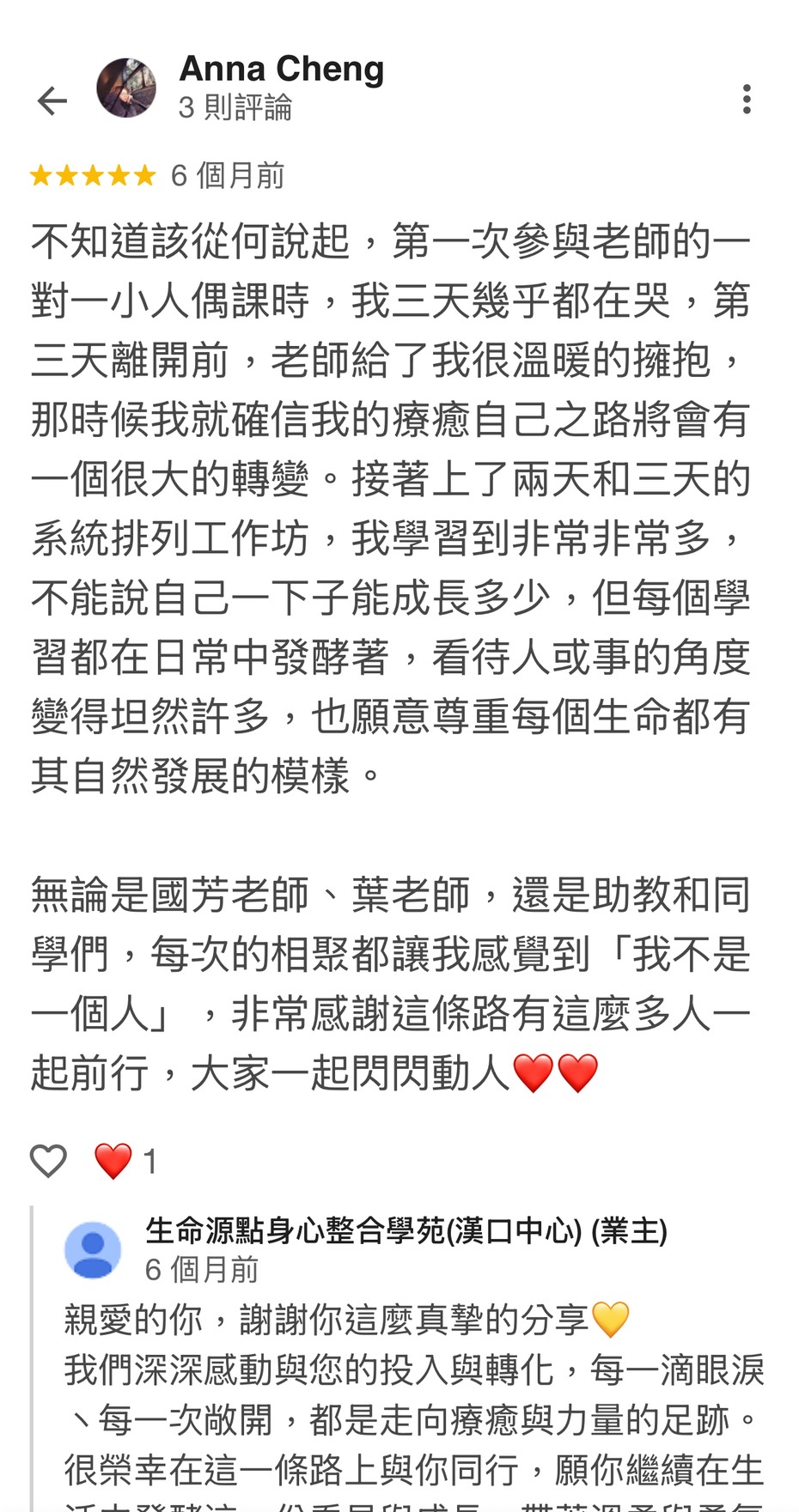Open the red heart reaction count

click(x=125, y=1161)
